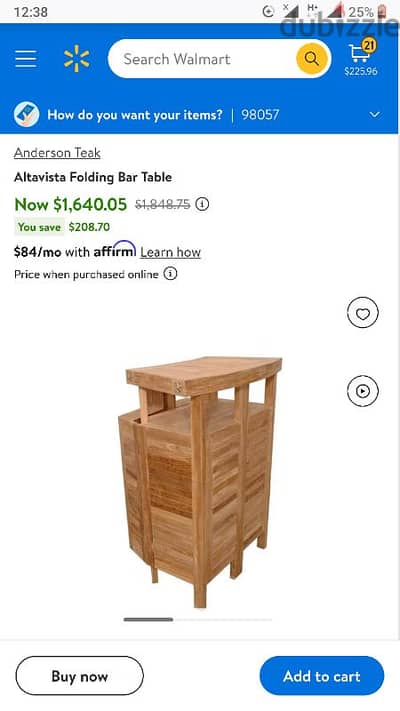The image size is (400, 711).
Task: Show info for Price when purchased online
Action: pyautogui.click(x=170, y=274)
